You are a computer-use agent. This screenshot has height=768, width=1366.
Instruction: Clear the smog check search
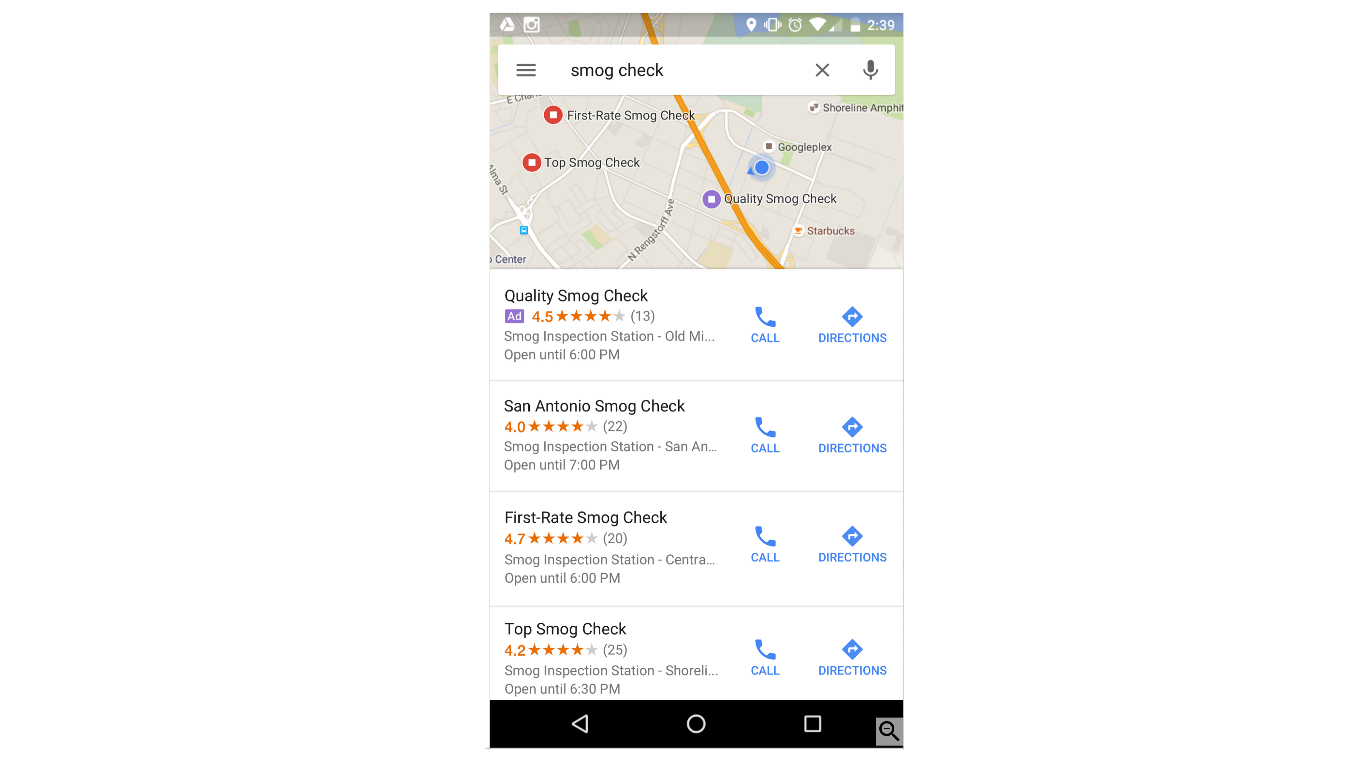click(x=822, y=70)
